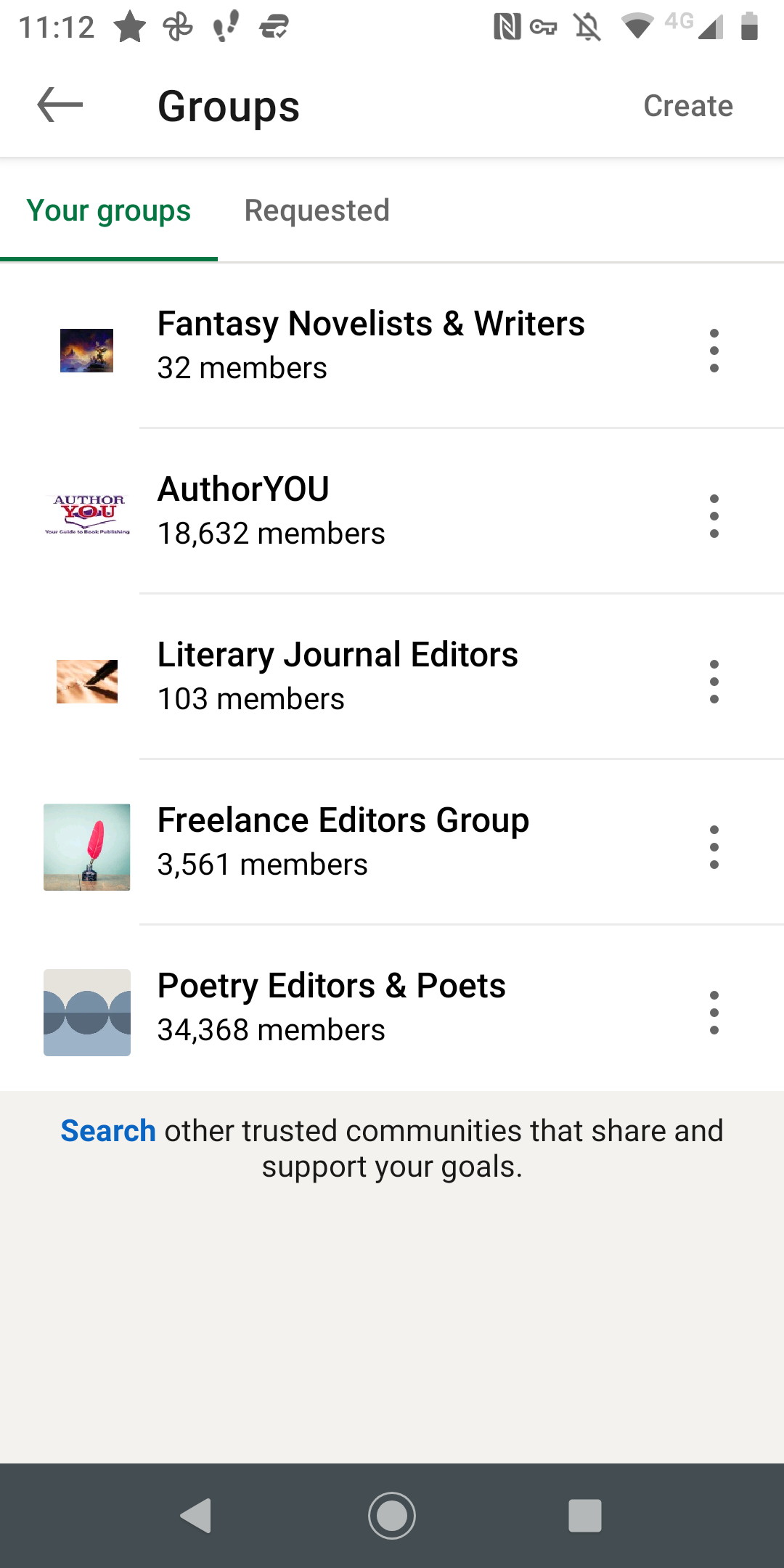This screenshot has height=1568, width=784.
Task: Create a new group
Action: pyautogui.click(x=687, y=106)
